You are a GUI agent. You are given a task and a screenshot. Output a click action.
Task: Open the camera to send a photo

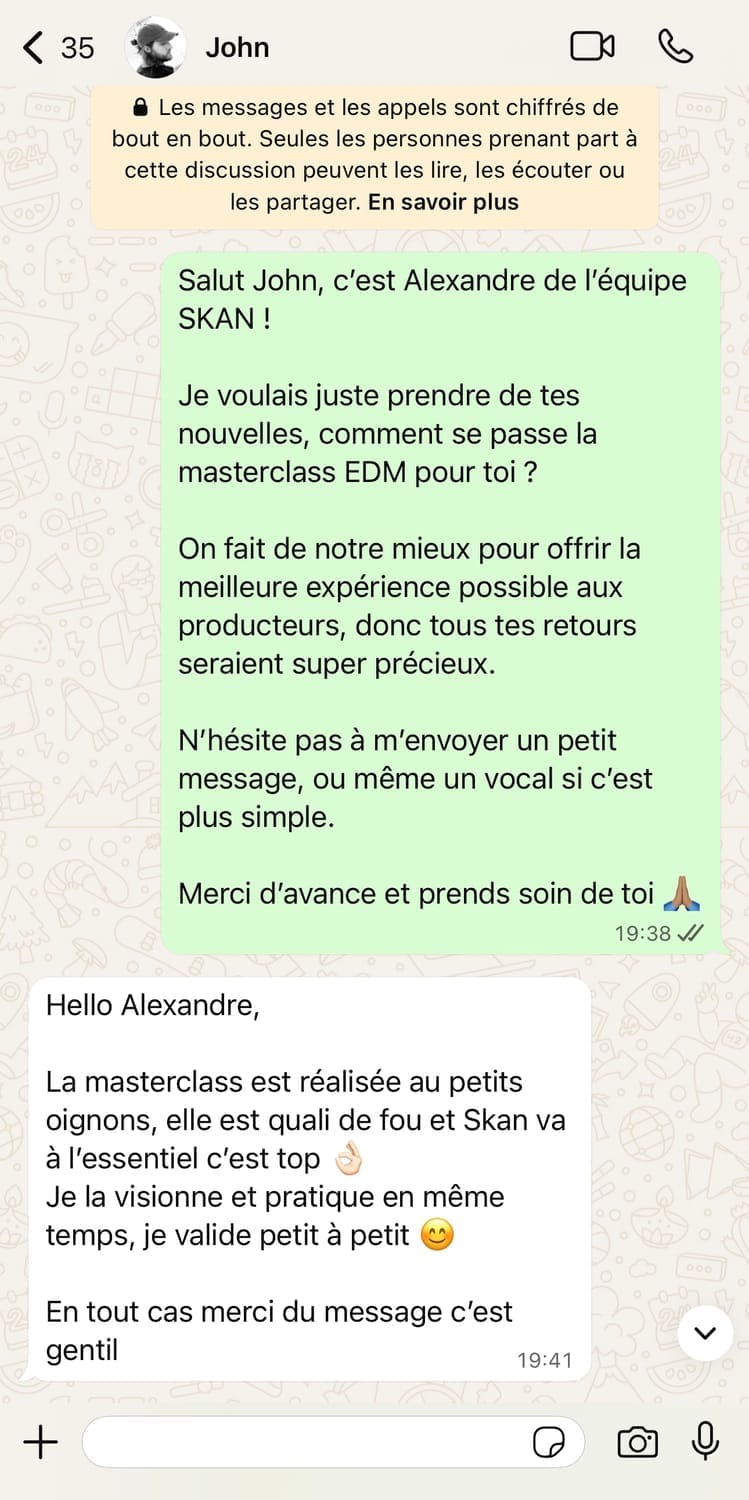pos(637,1442)
